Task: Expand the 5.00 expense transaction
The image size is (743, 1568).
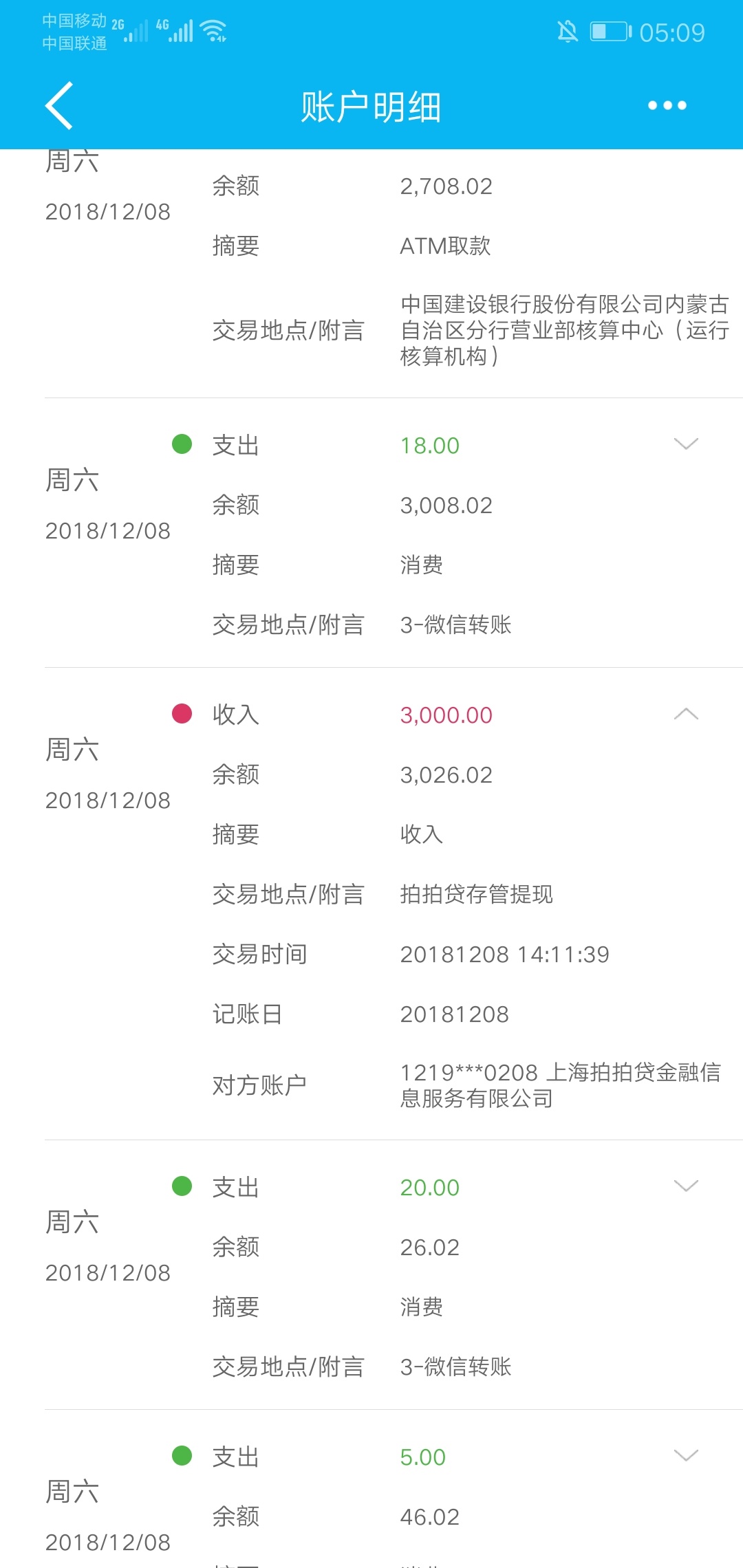Action: tap(686, 1456)
